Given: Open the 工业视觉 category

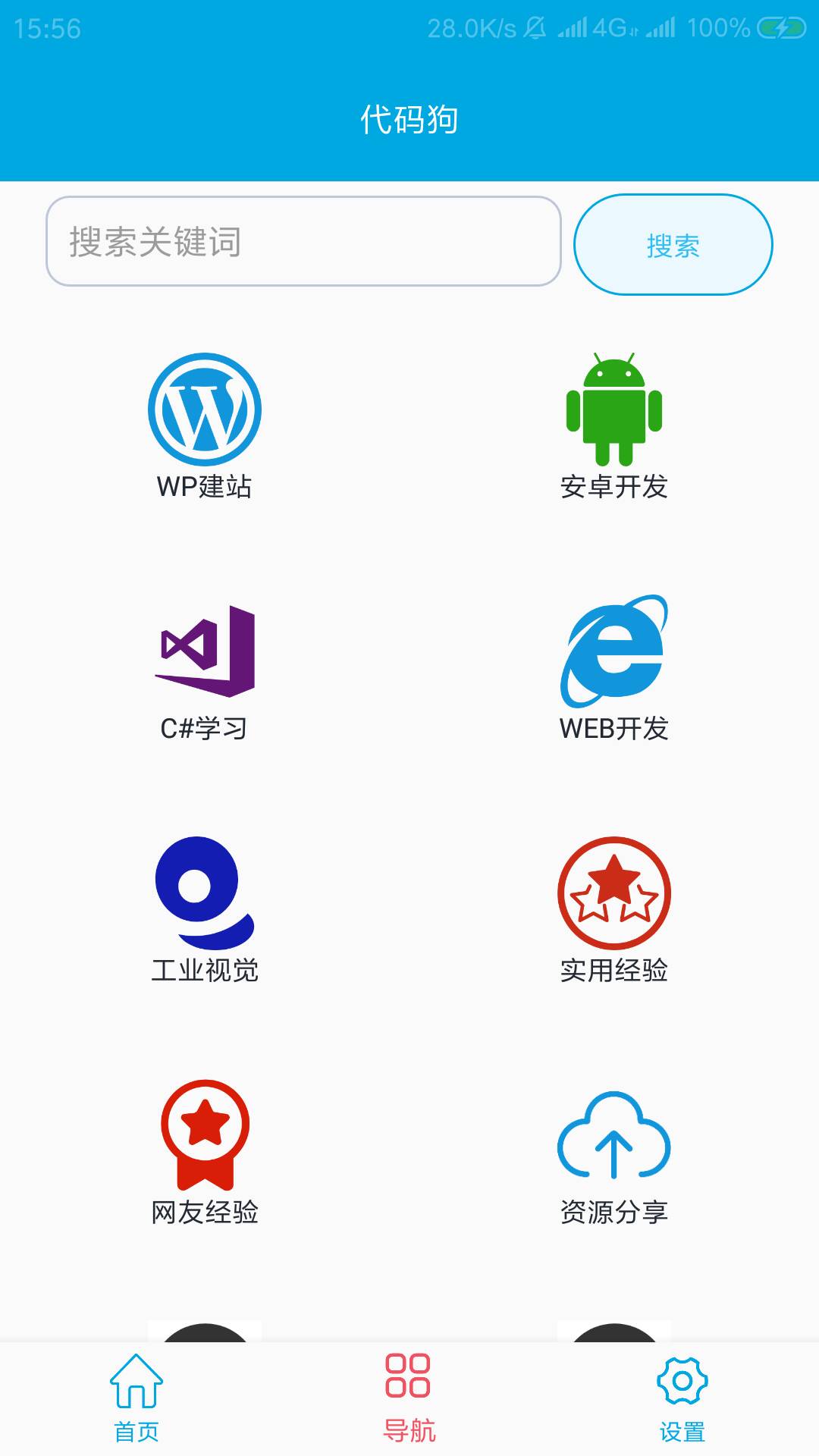Looking at the screenshot, I should [205, 910].
